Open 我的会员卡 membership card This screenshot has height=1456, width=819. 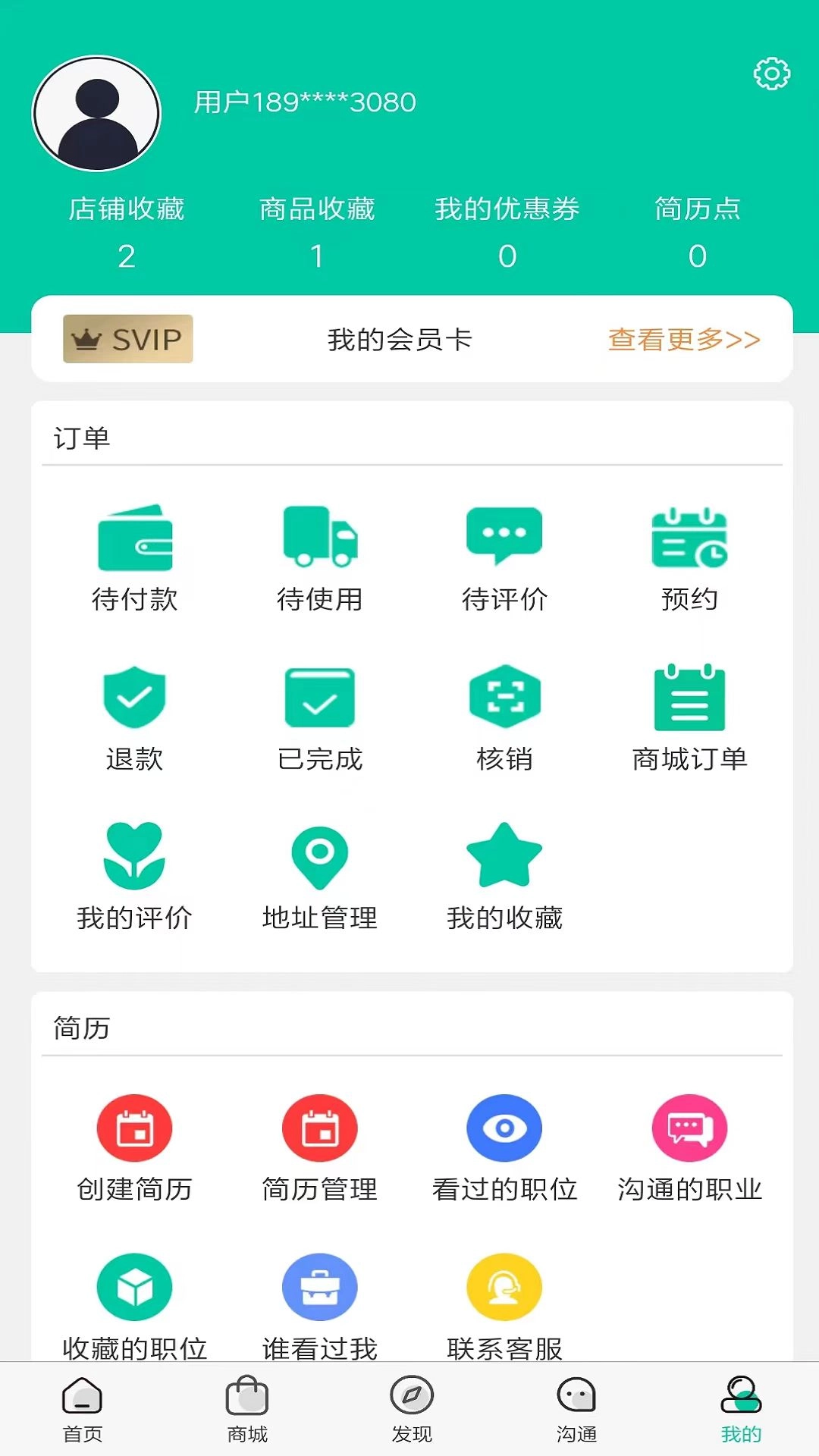tap(399, 340)
